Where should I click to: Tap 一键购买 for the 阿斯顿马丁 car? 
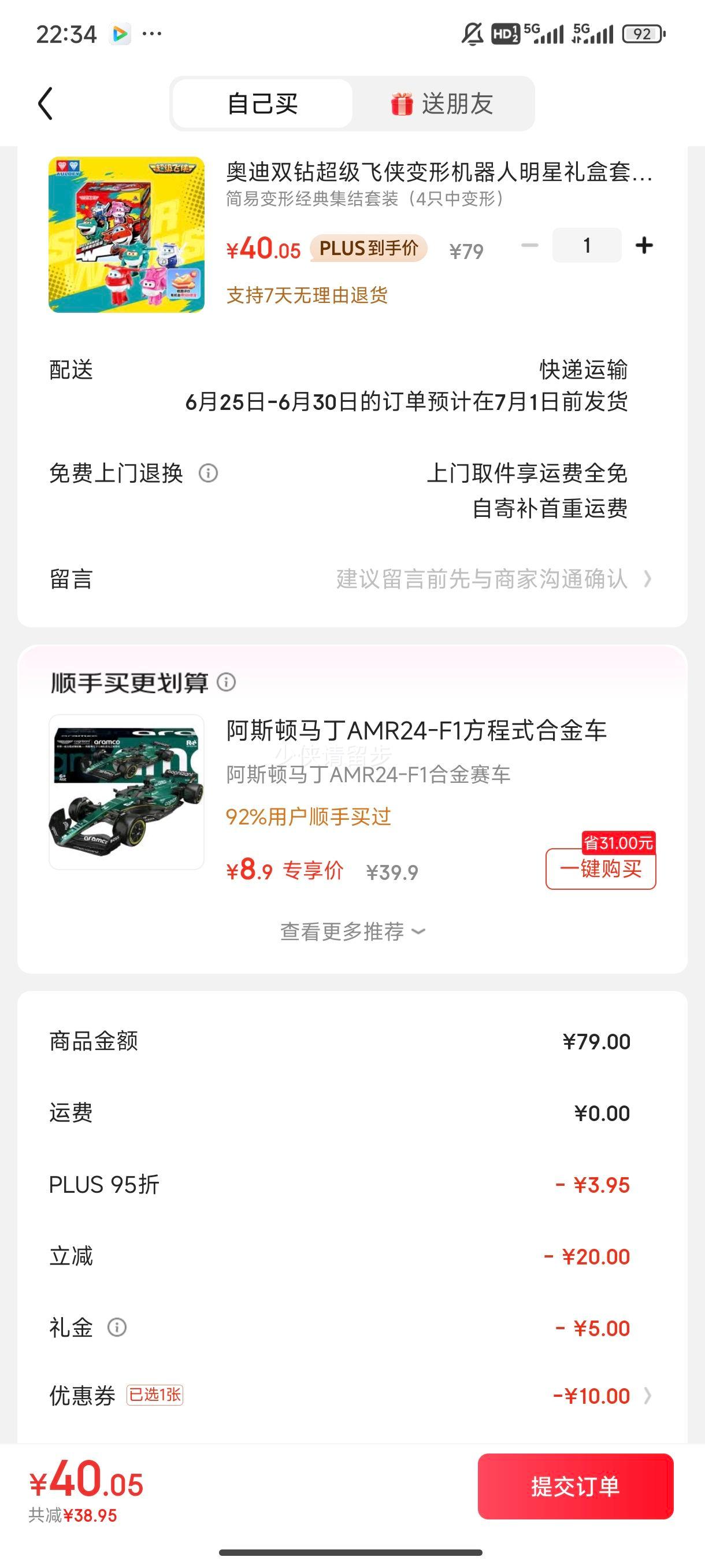pyautogui.click(x=601, y=868)
